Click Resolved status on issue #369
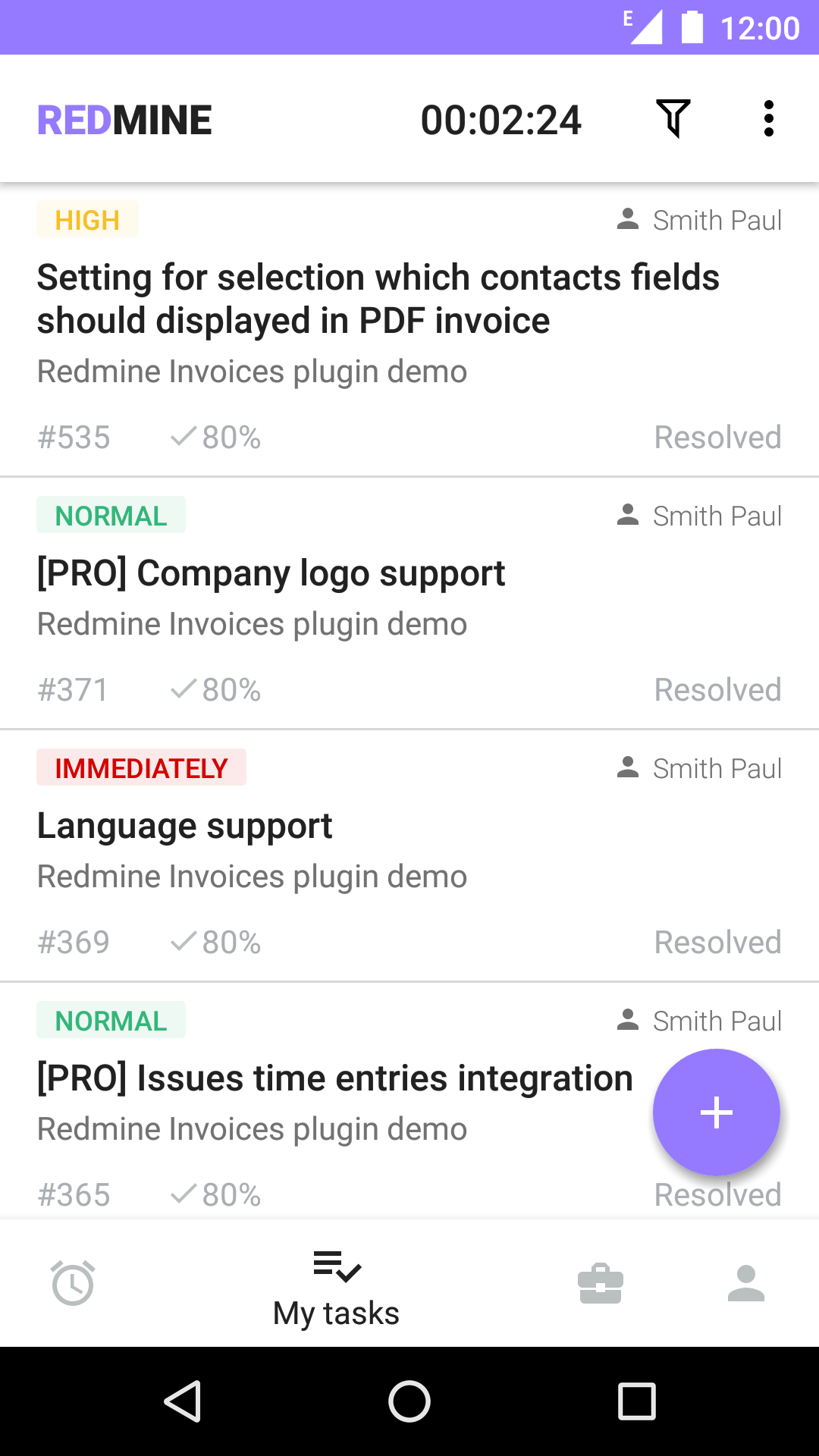The width and height of the screenshot is (819, 1456). pyautogui.click(x=717, y=942)
